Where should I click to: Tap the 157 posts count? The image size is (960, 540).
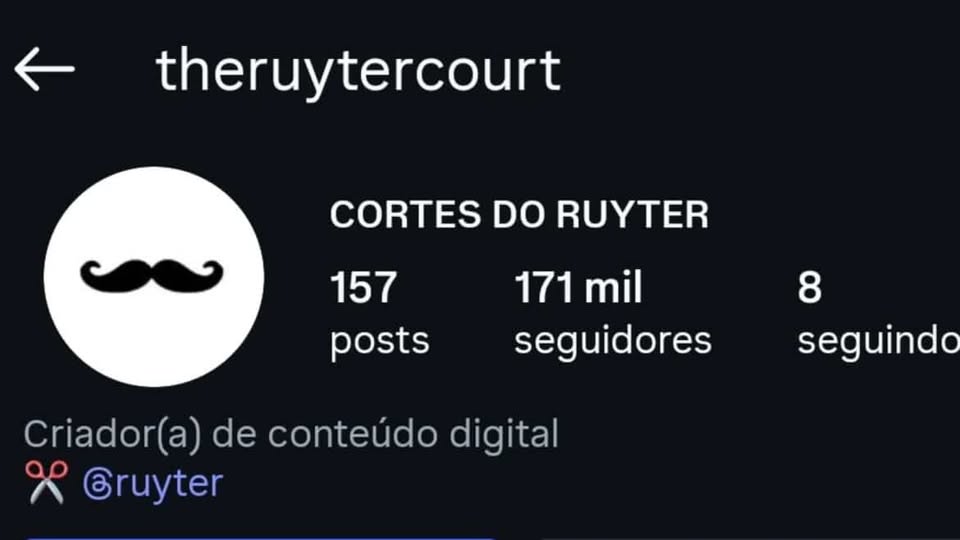point(379,313)
